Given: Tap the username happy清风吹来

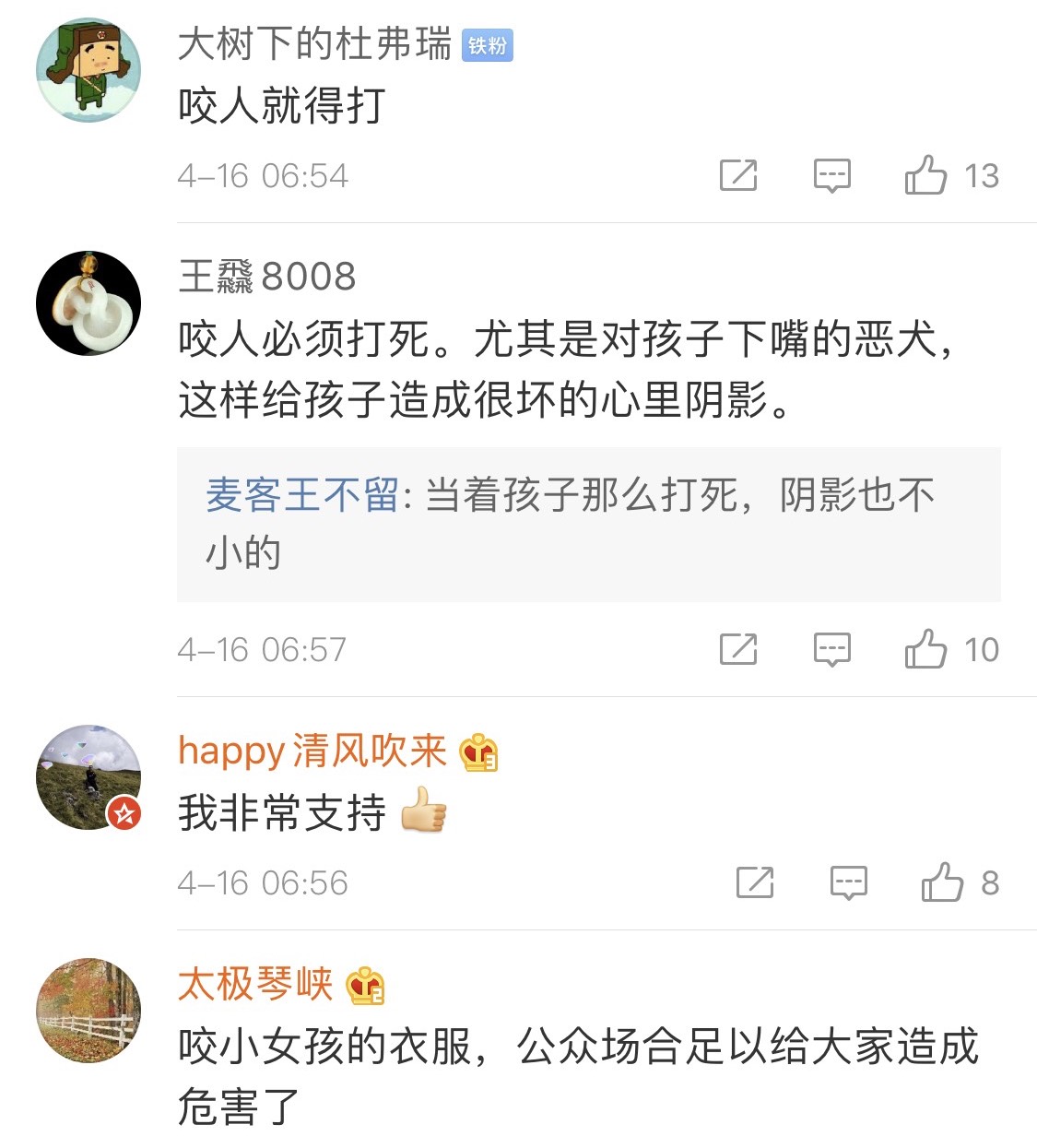Looking at the screenshot, I should (x=312, y=751).
